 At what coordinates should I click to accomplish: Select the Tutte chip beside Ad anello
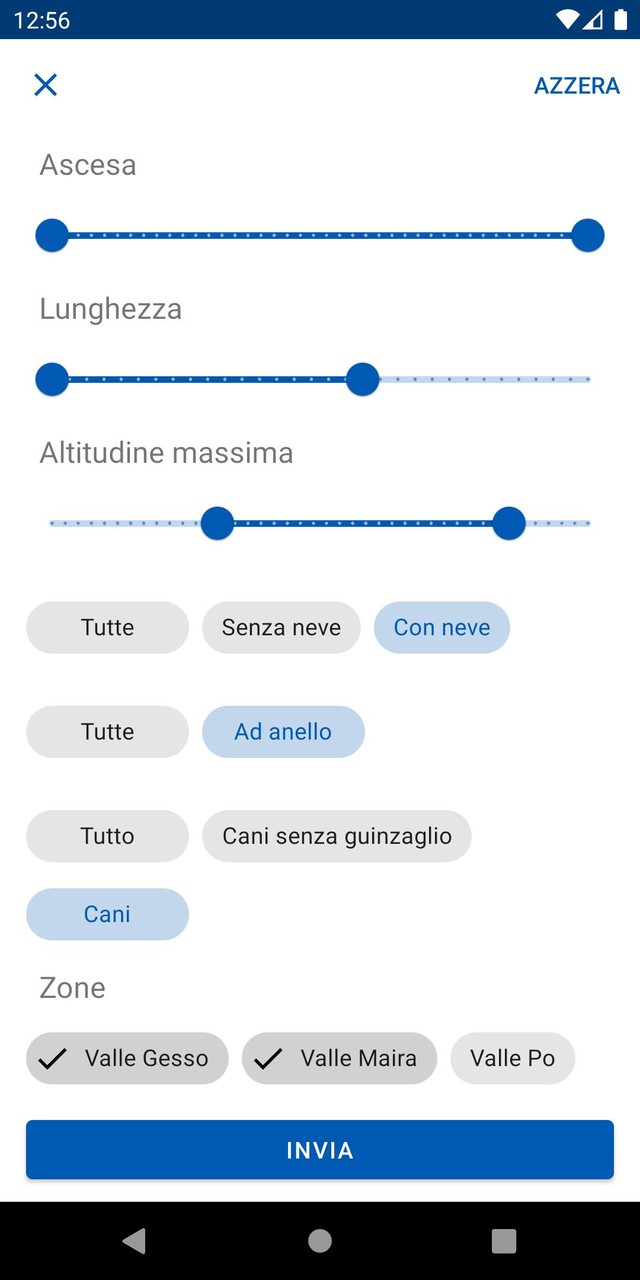pos(107,732)
